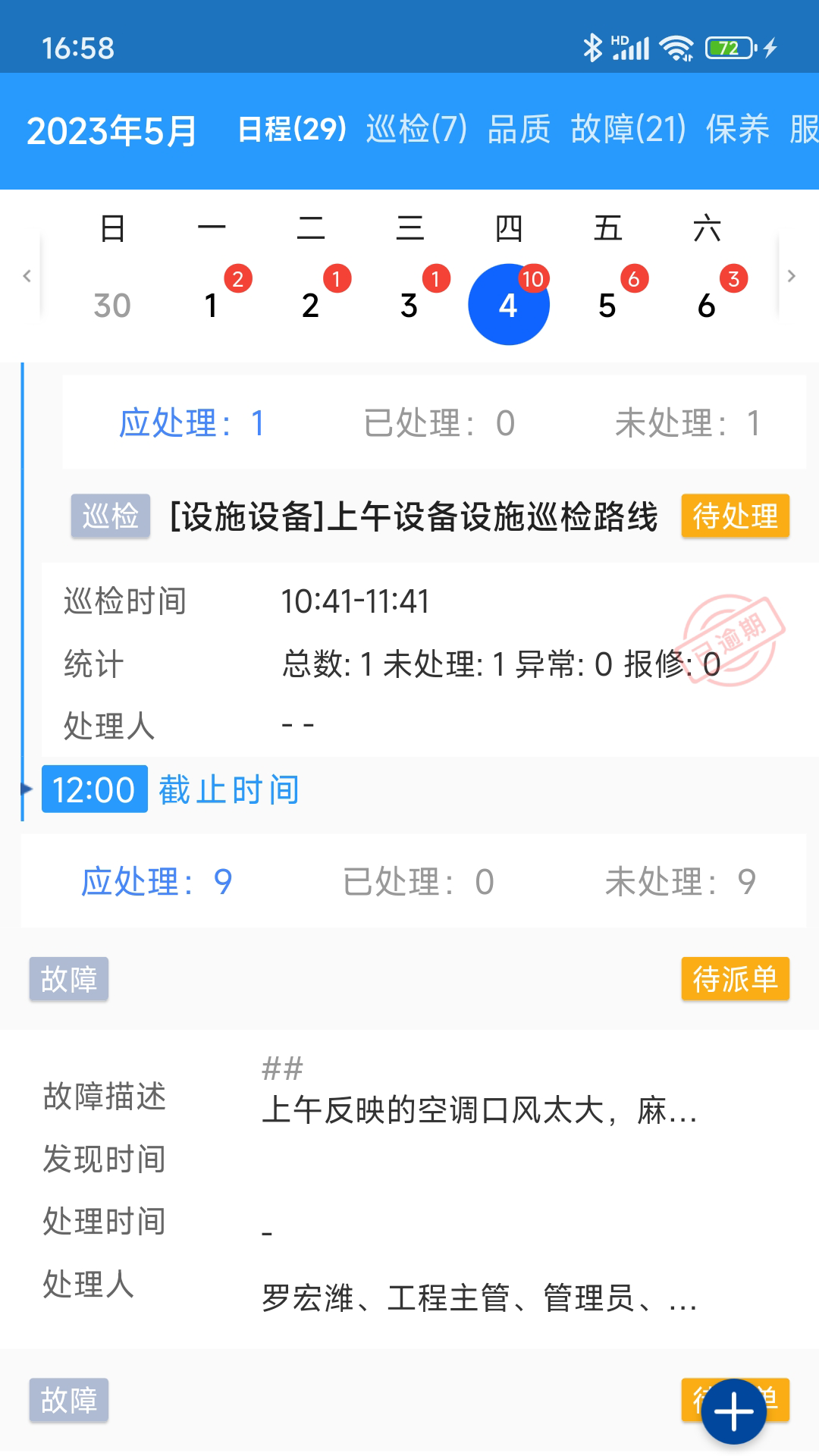Select date 4 on the calendar
This screenshot has height=1456, width=819.
[x=509, y=305]
